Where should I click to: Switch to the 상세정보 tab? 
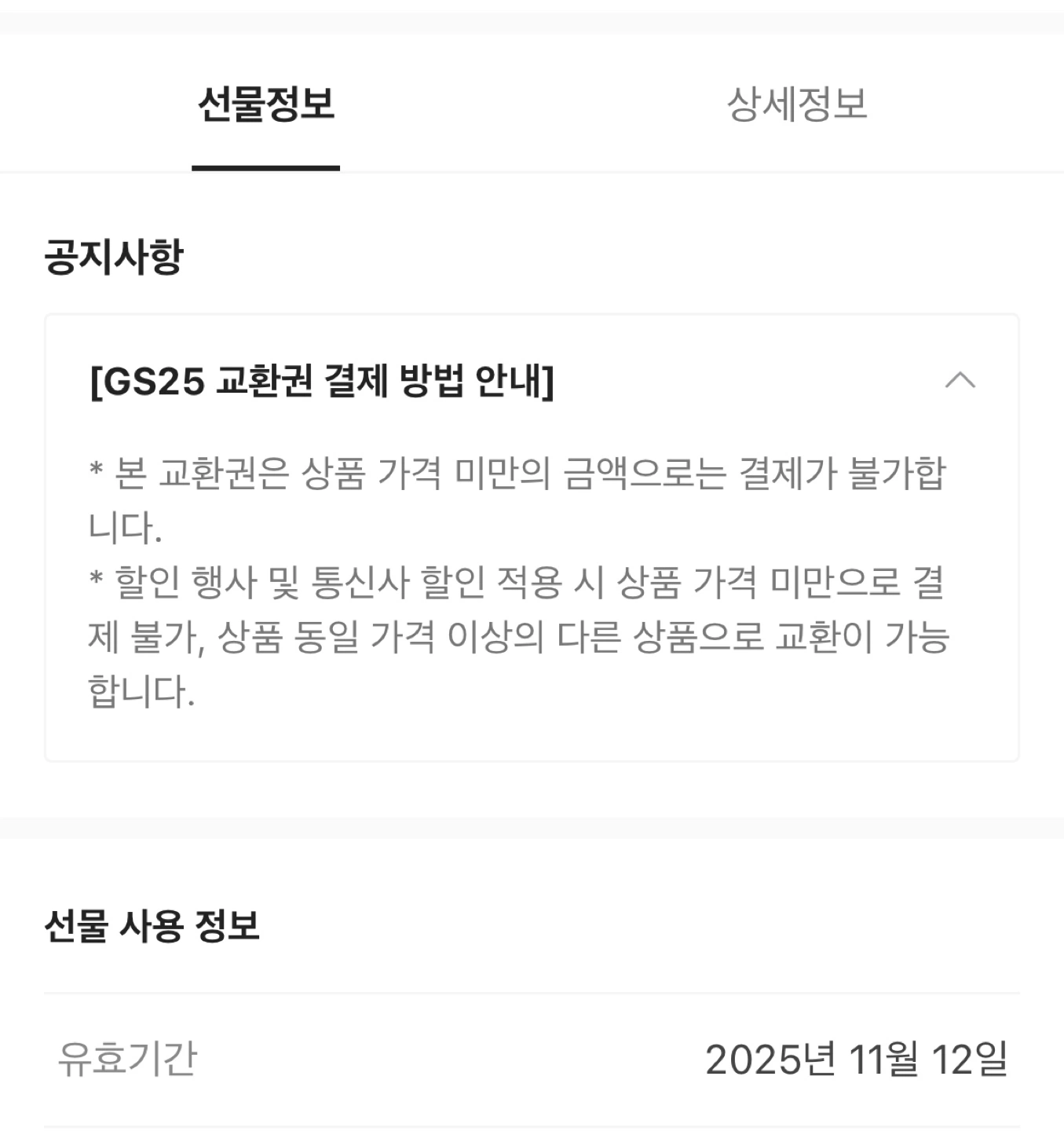point(796,104)
